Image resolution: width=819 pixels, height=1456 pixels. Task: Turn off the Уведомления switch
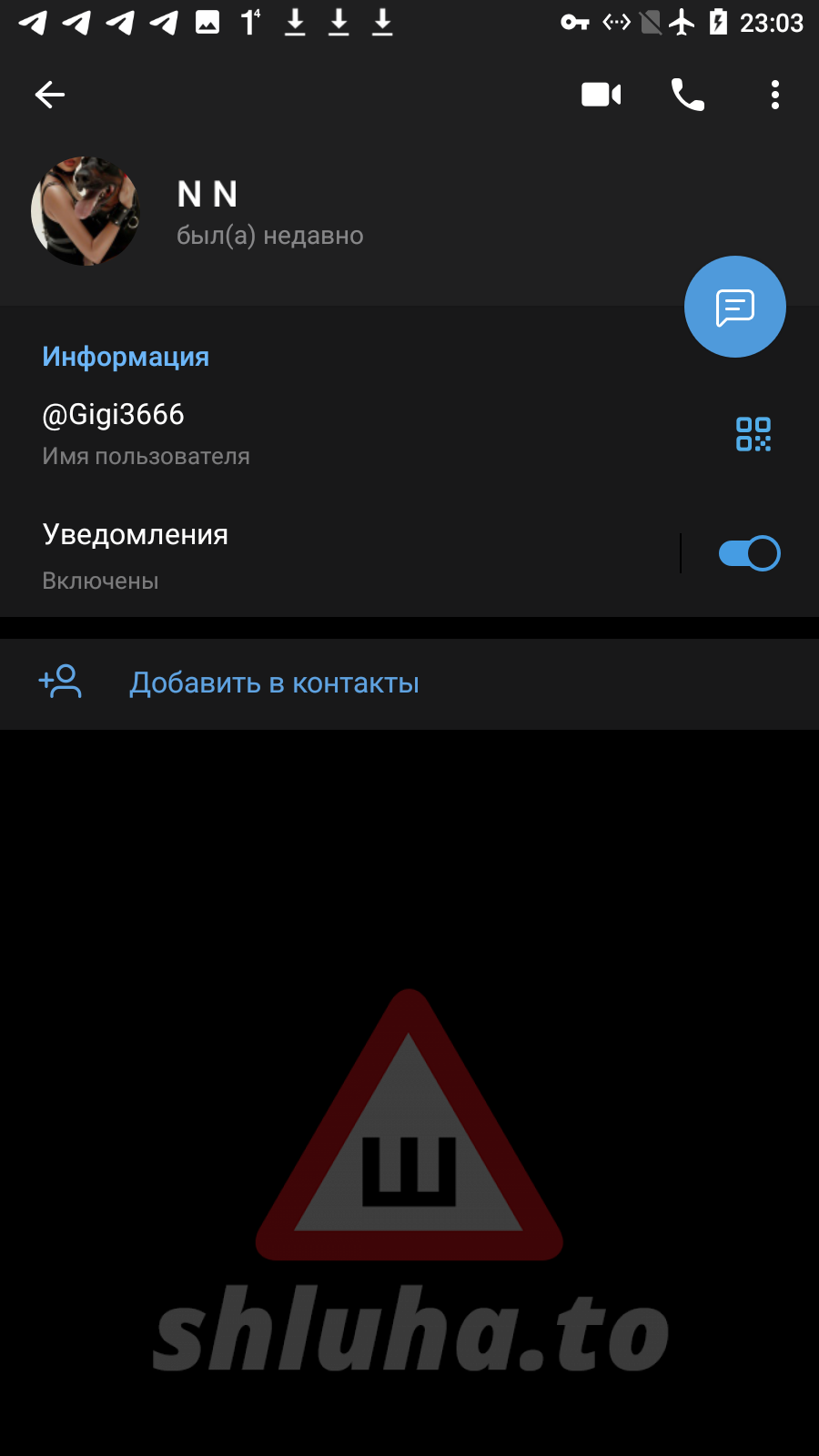(x=748, y=553)
